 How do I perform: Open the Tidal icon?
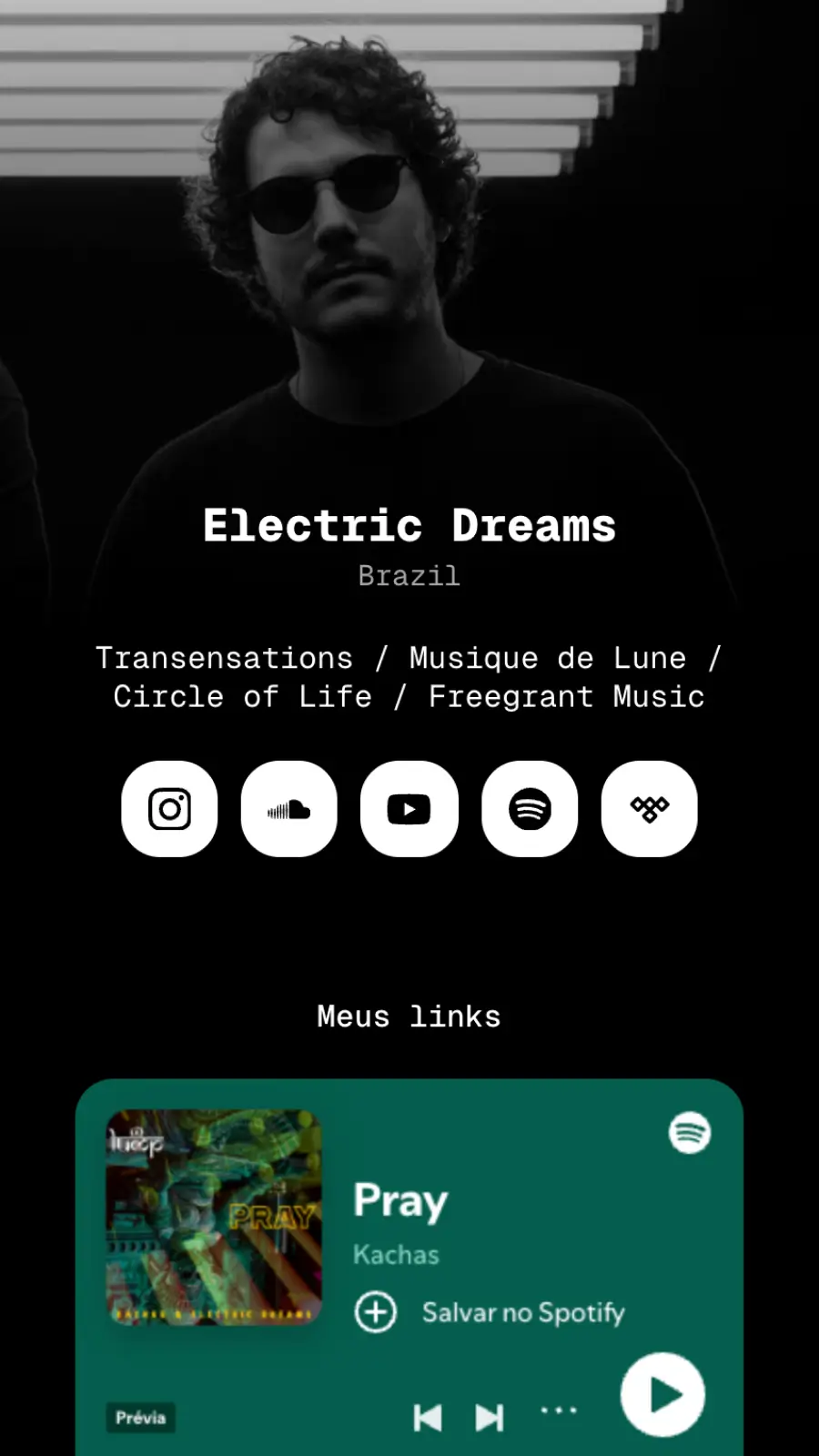650,810
